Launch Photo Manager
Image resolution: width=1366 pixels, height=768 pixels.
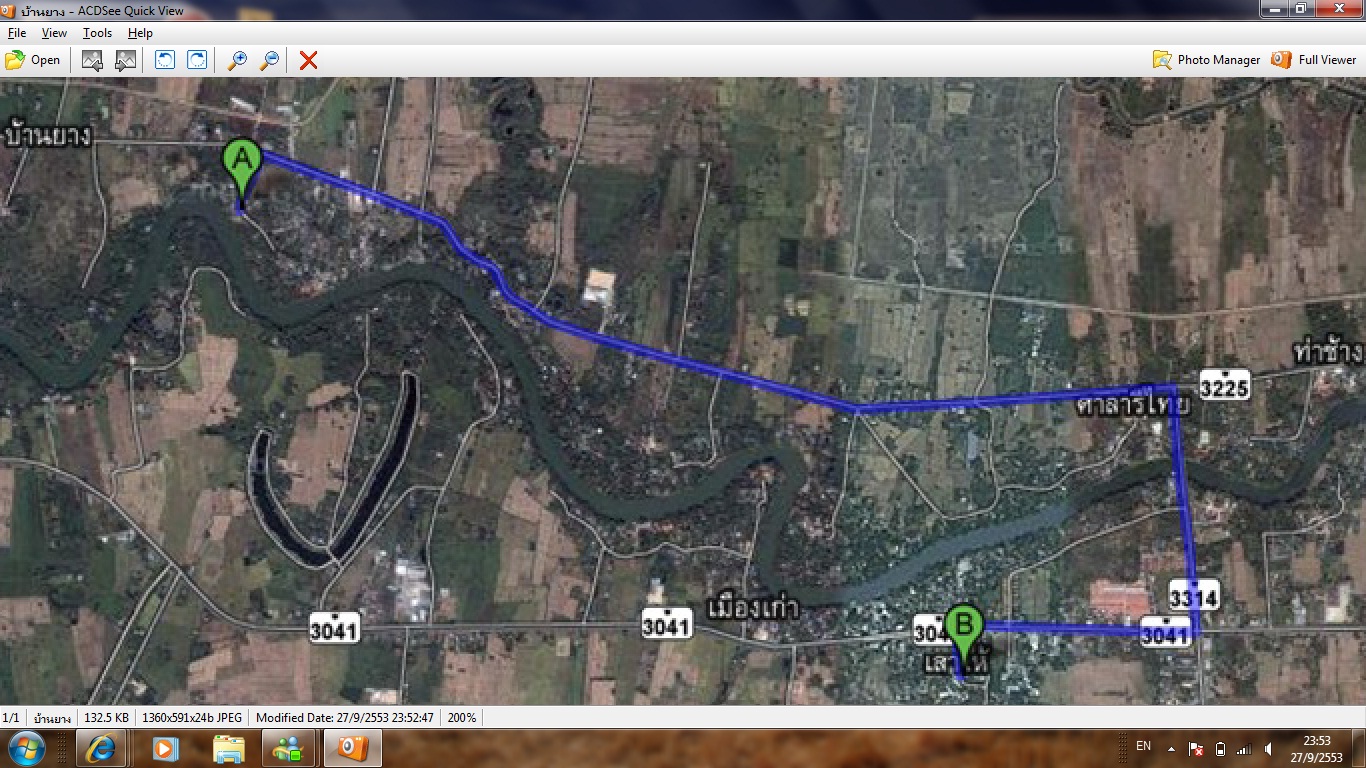1206,60
